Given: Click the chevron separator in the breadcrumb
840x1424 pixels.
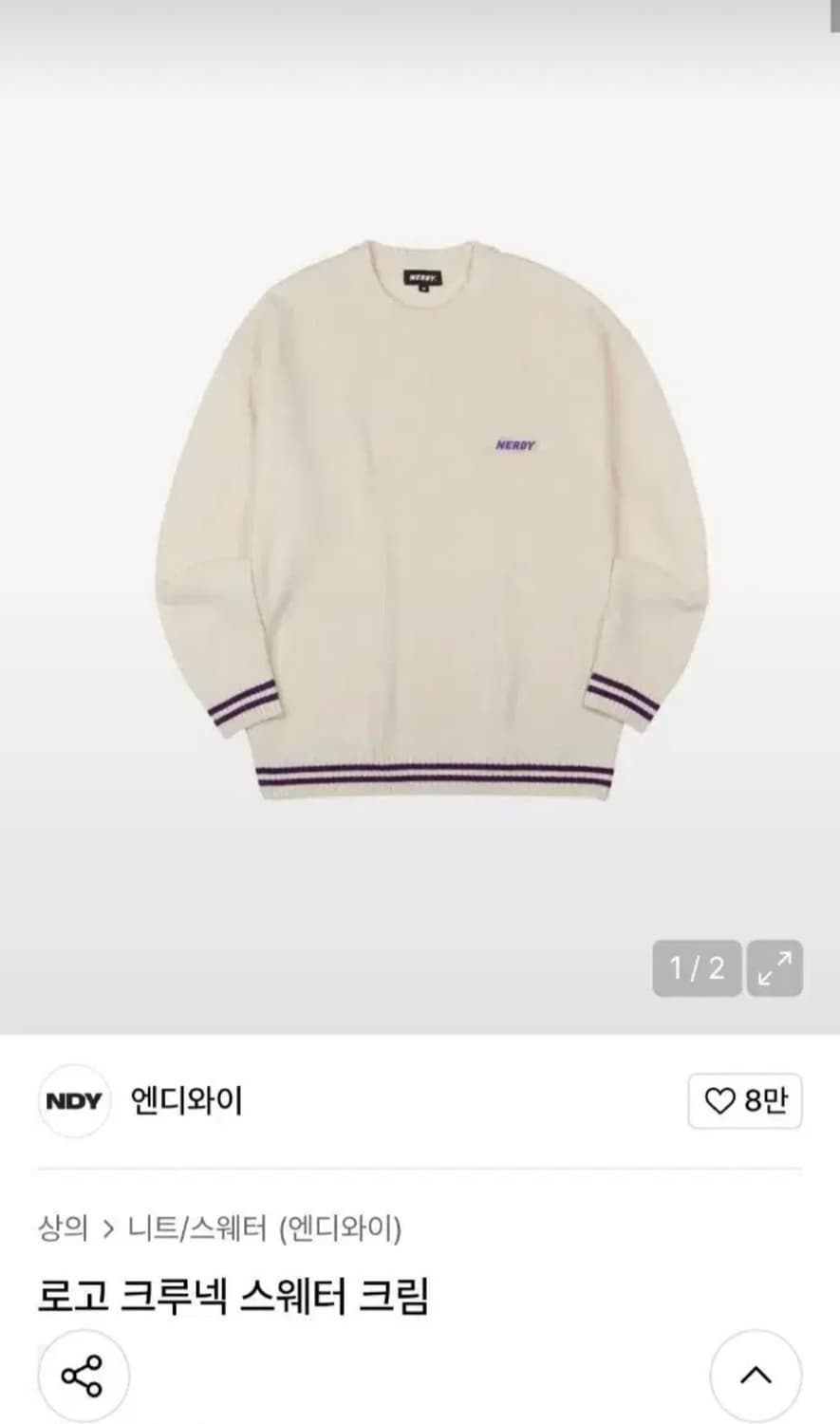Looking at the screenshot, I should pos(107,1227).
